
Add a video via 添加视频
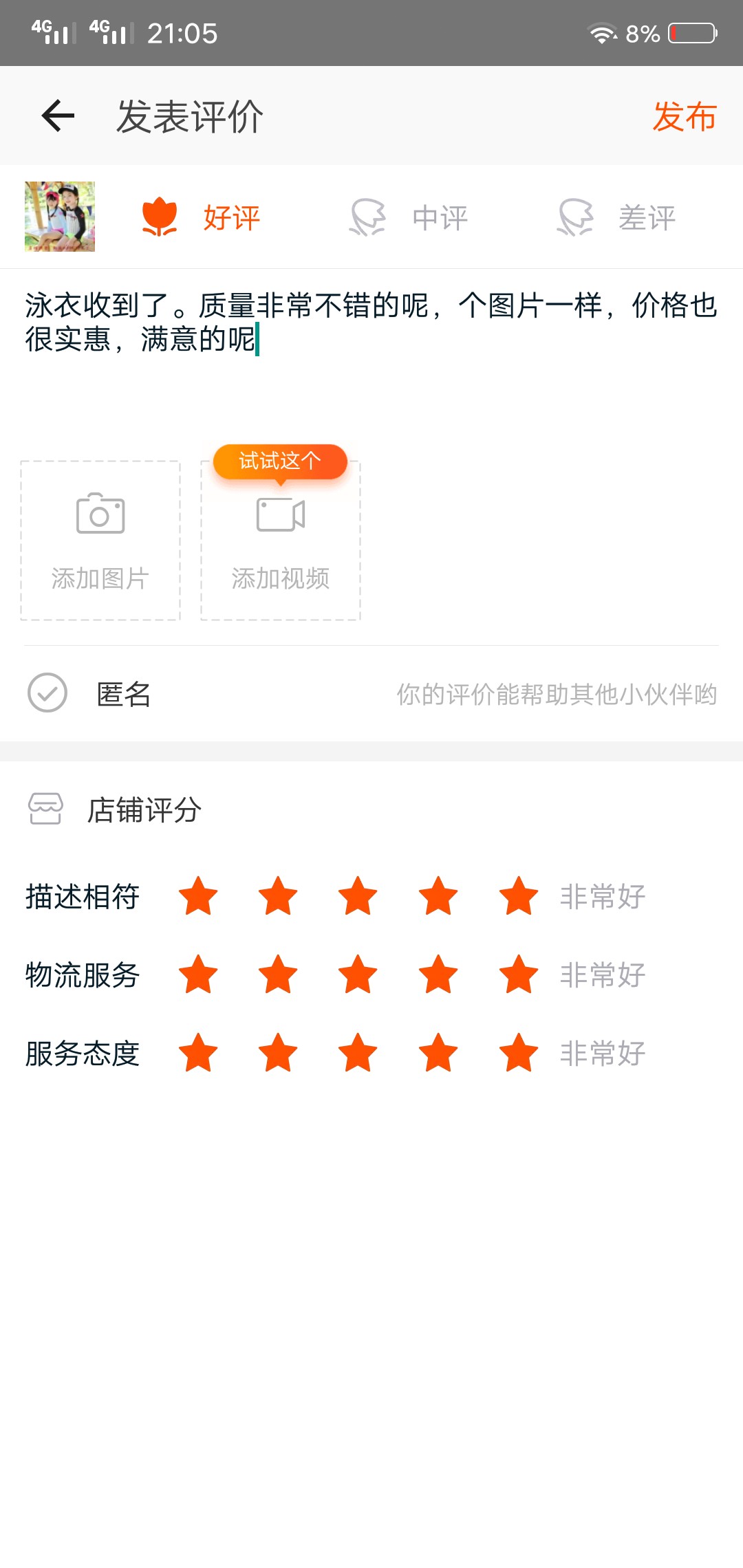coord(281,541)
